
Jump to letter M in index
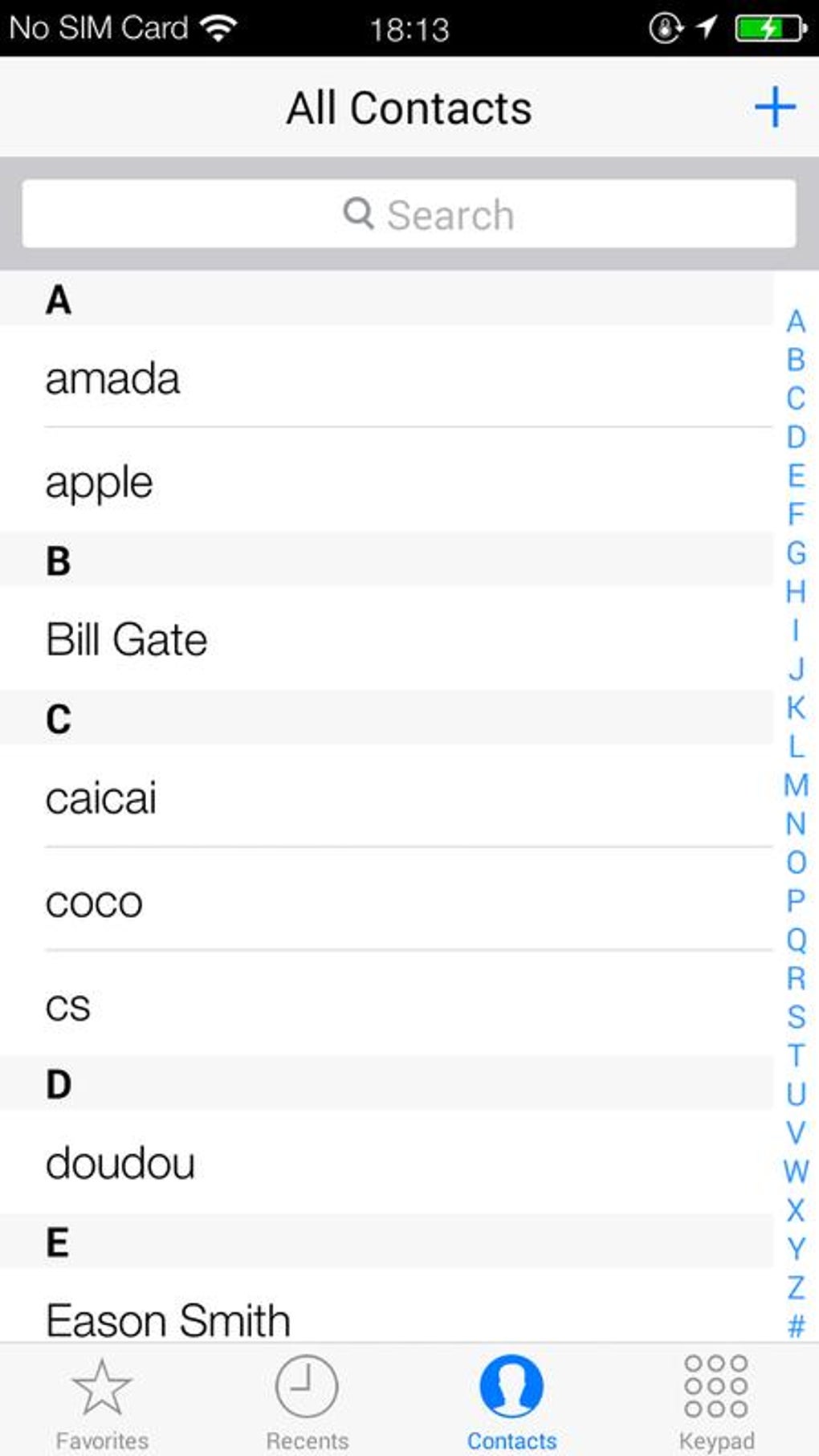coord(796,785)
